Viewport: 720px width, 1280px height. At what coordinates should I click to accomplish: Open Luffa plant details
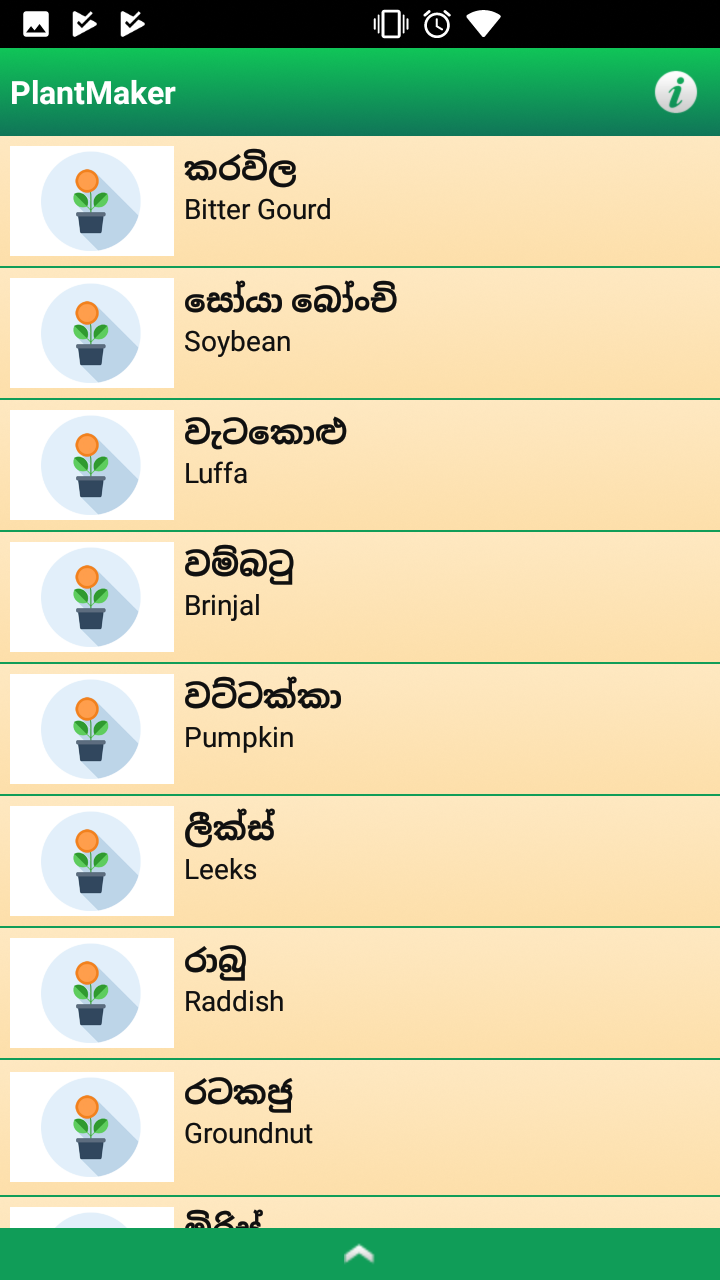(360, 465)
